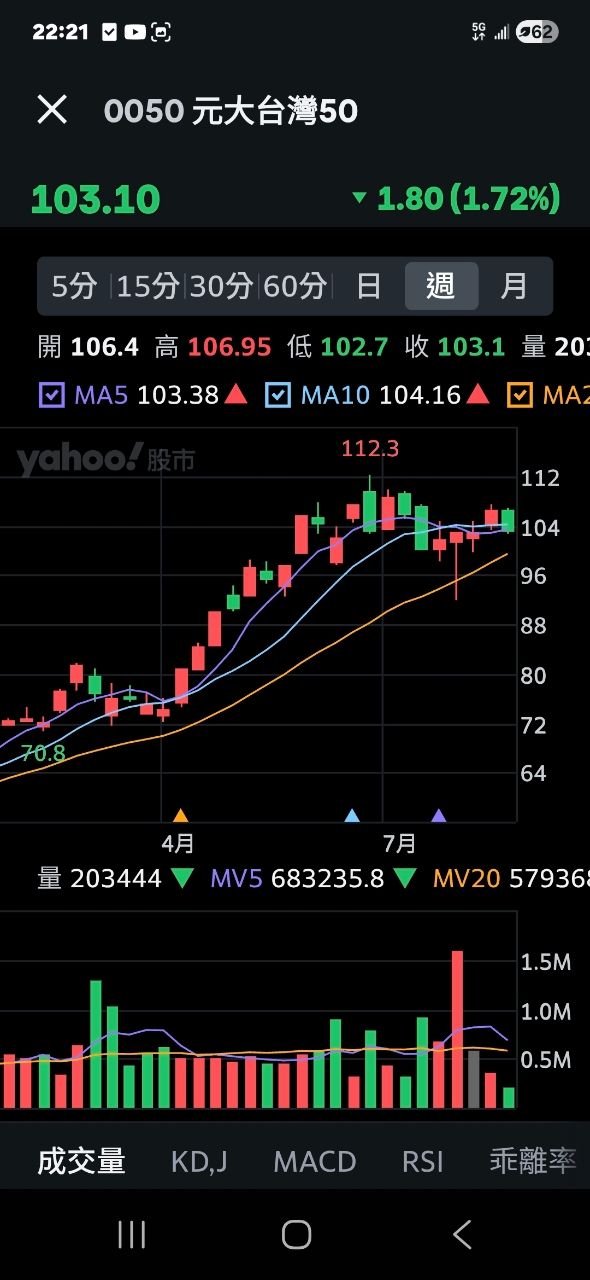
Task: Switch to the 5分 interval
Action: [74, 287]
